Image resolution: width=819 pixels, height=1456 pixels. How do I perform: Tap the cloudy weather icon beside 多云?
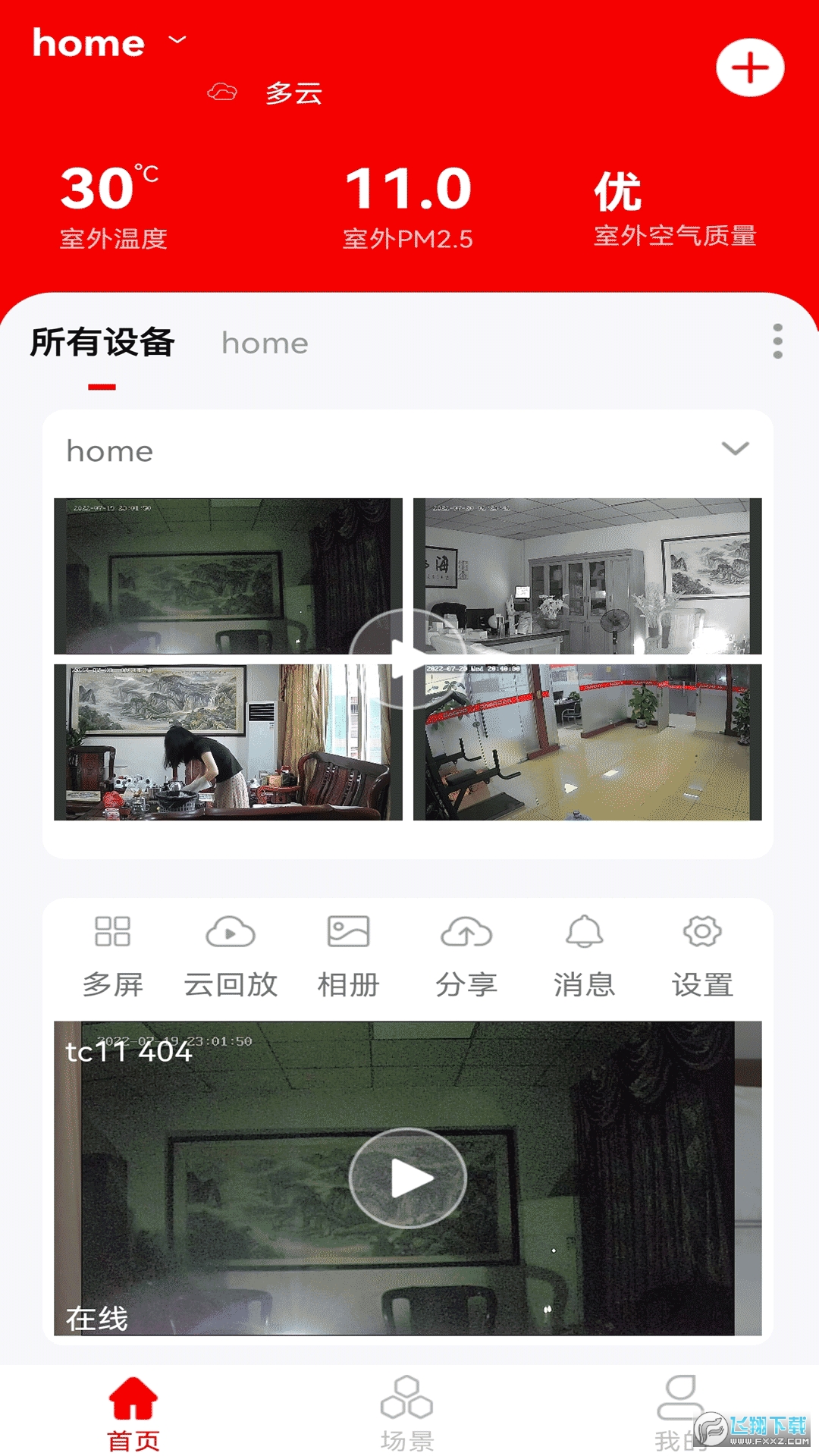pyautogui.click(x=224, y=92)
